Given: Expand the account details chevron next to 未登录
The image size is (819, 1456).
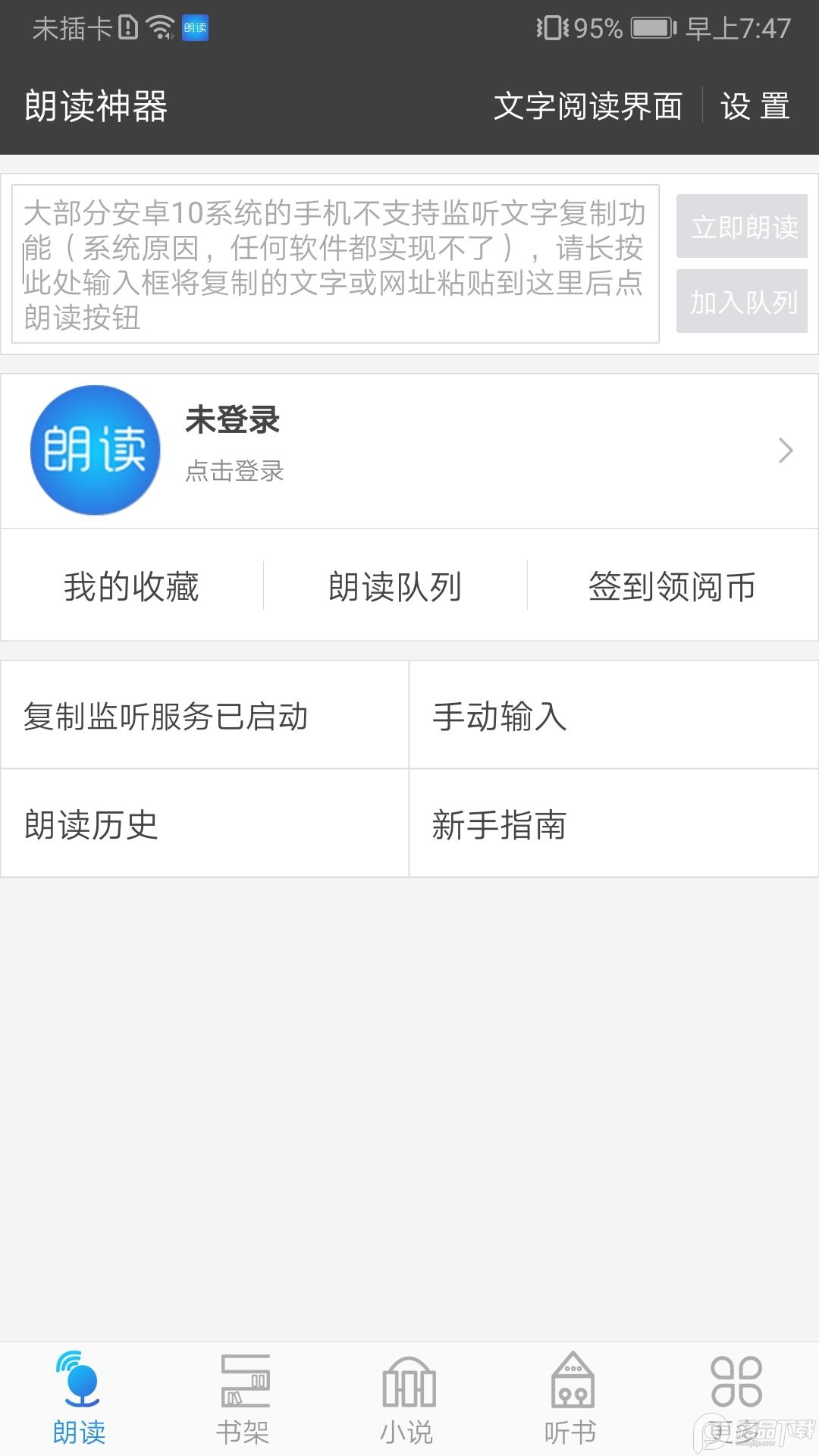Looking at the screenshot, I should point(785,450).
